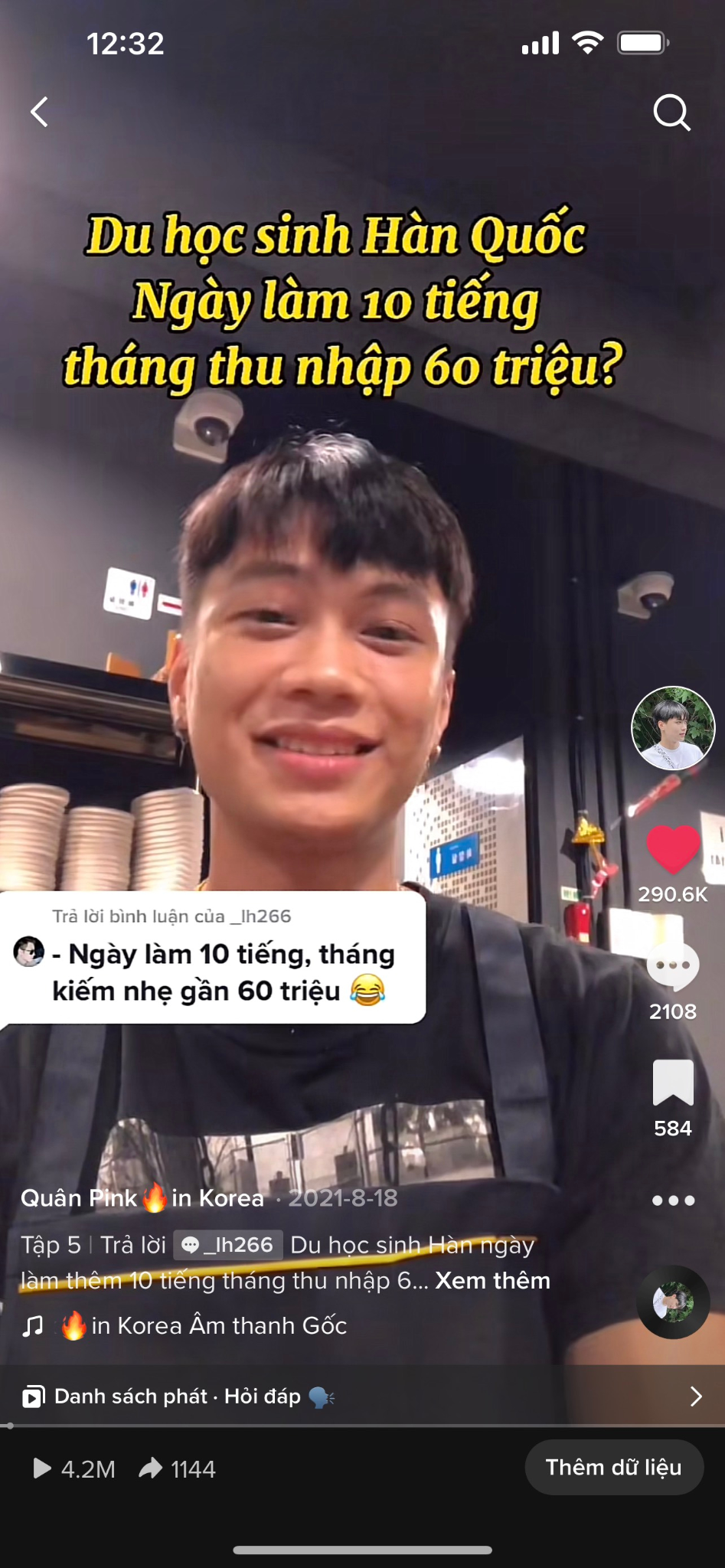Open the _lh266 mention in caption
Screen dimensions: 725x1568
click(228, 1245)
